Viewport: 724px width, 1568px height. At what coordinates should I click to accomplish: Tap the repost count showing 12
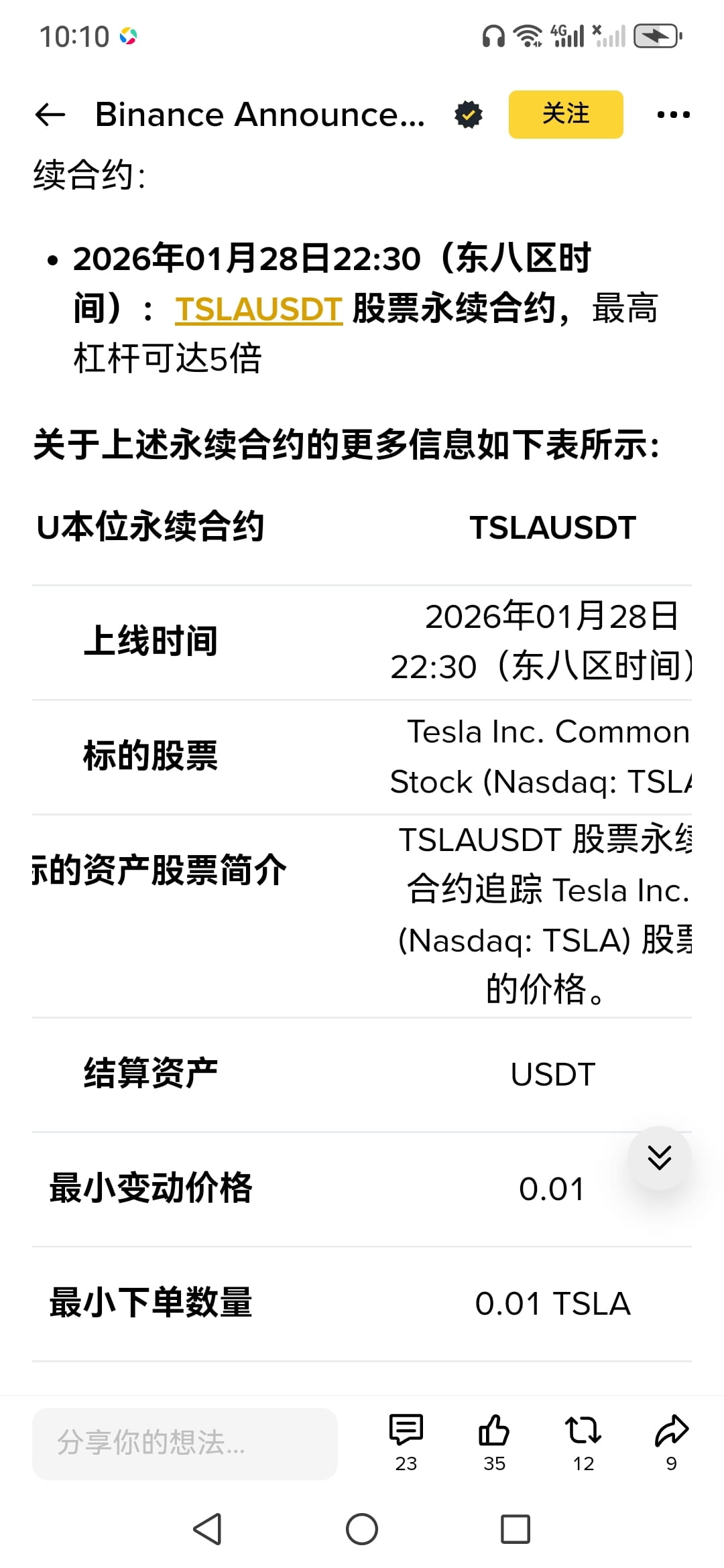point(583,1463)
